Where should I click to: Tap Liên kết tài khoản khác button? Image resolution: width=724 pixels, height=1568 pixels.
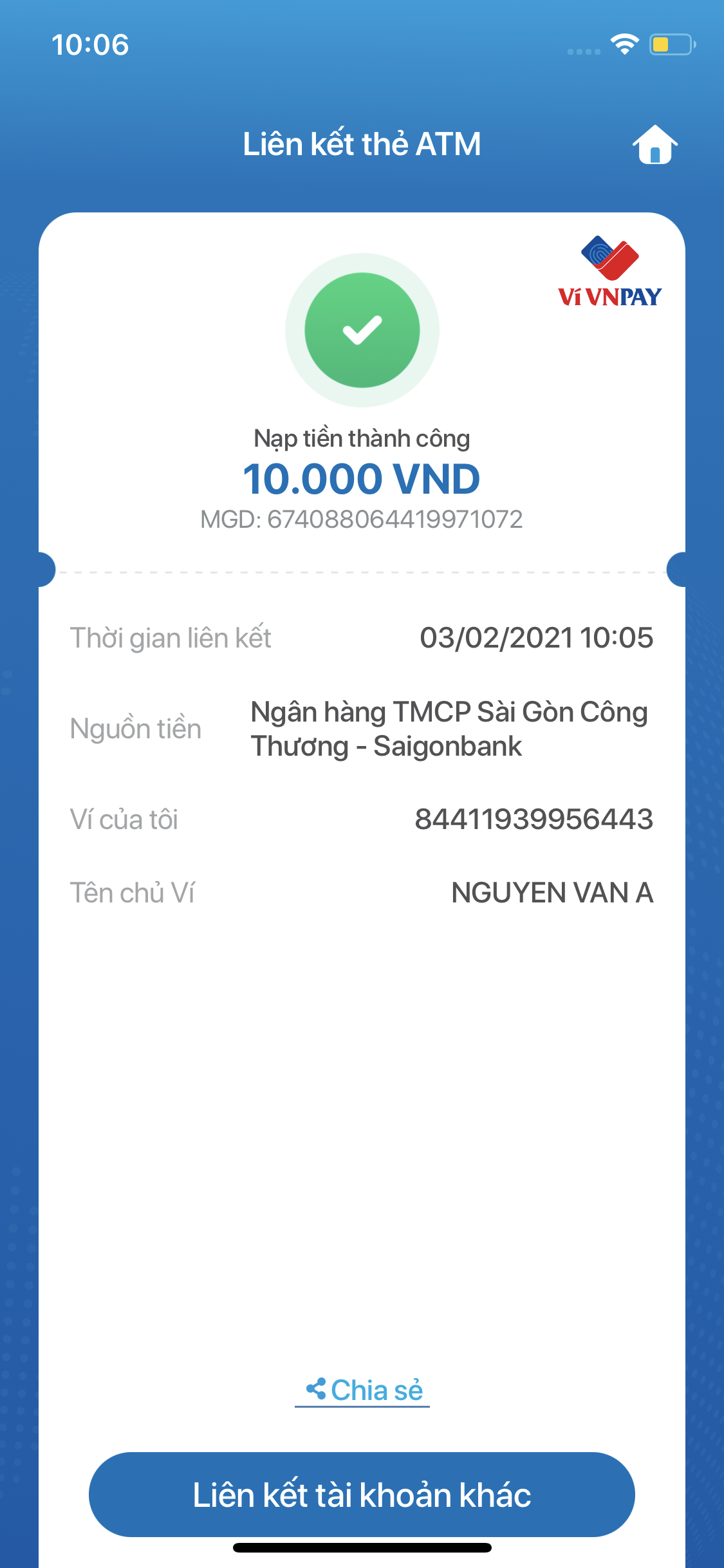click(x=362, y=1495)
